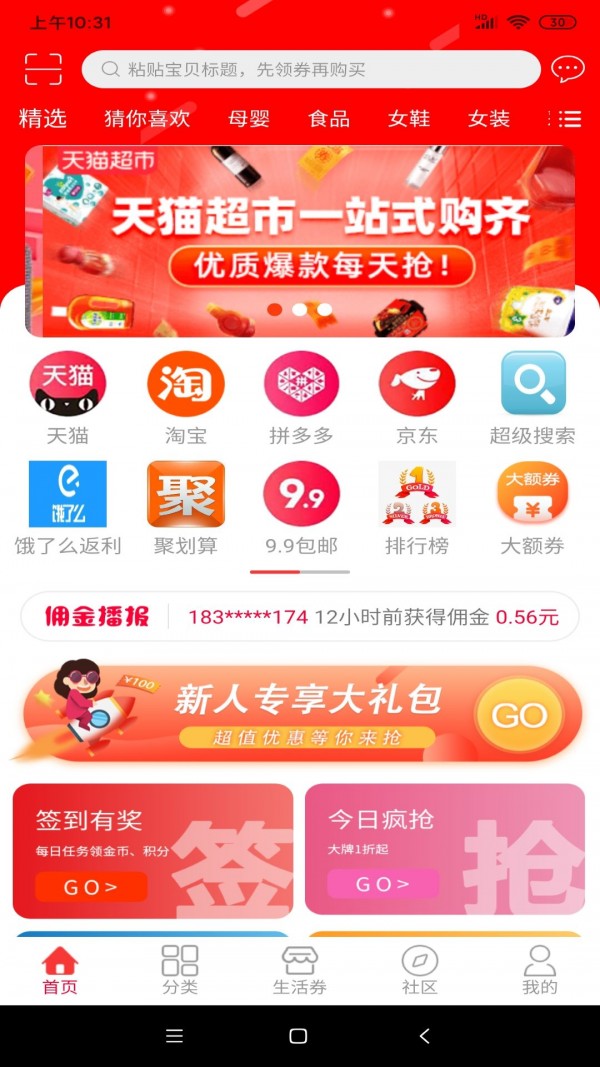Viewport: 600px width, 1067px height.
Task: Select the 食品 top tab
Action: [329, 119]
